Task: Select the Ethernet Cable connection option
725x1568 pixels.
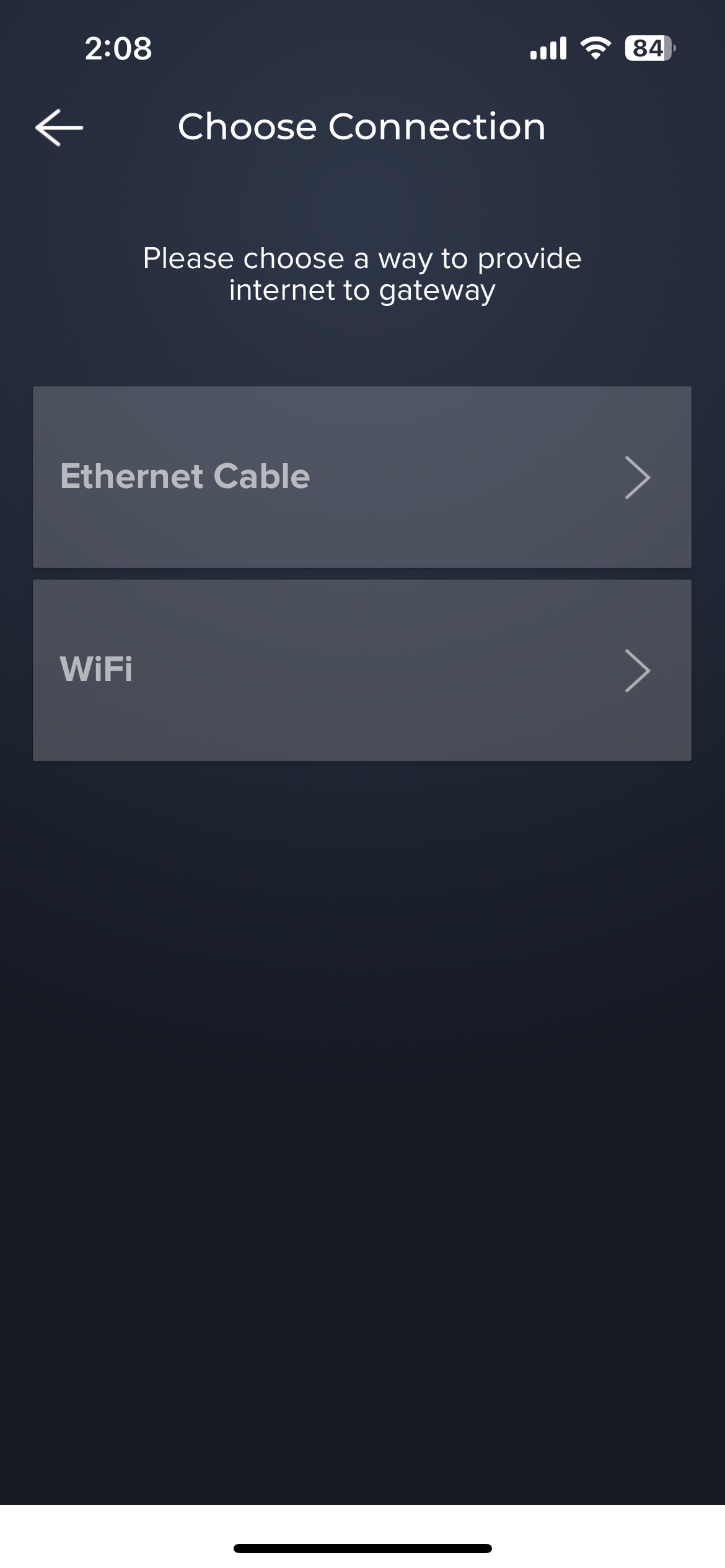Action: (362, 477)
